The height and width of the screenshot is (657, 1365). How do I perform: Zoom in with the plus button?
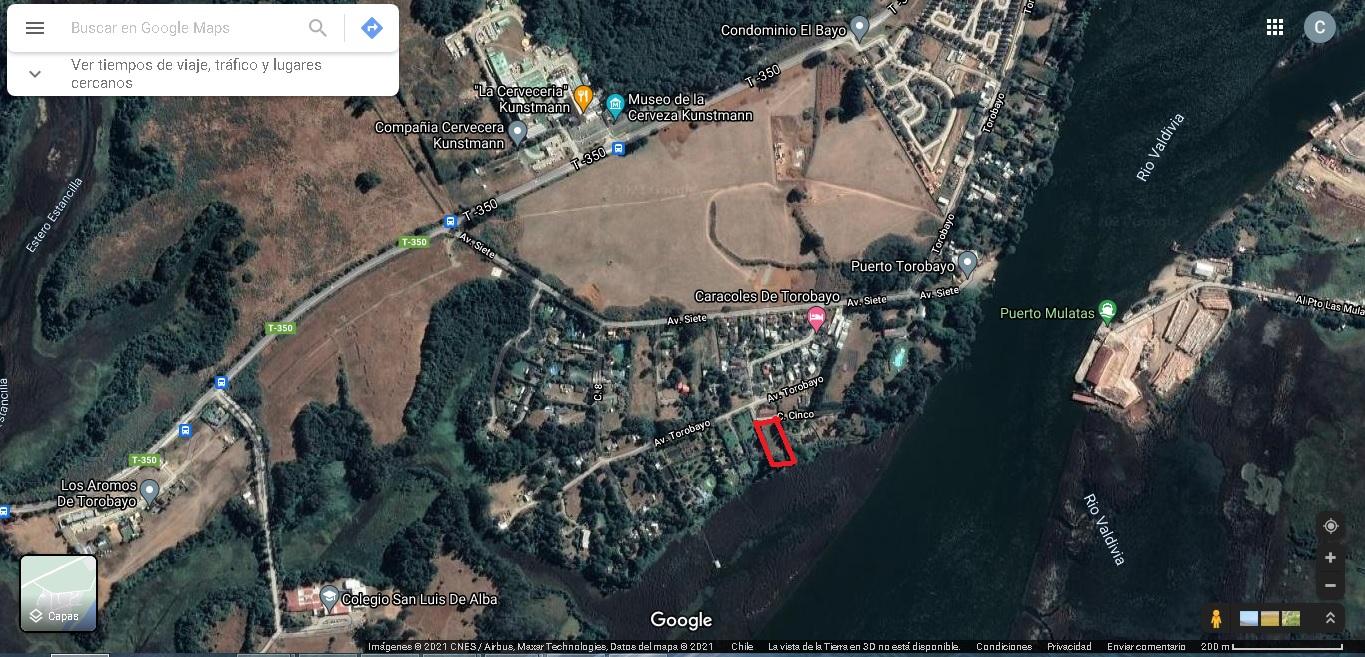click(x=1330, y=558)
